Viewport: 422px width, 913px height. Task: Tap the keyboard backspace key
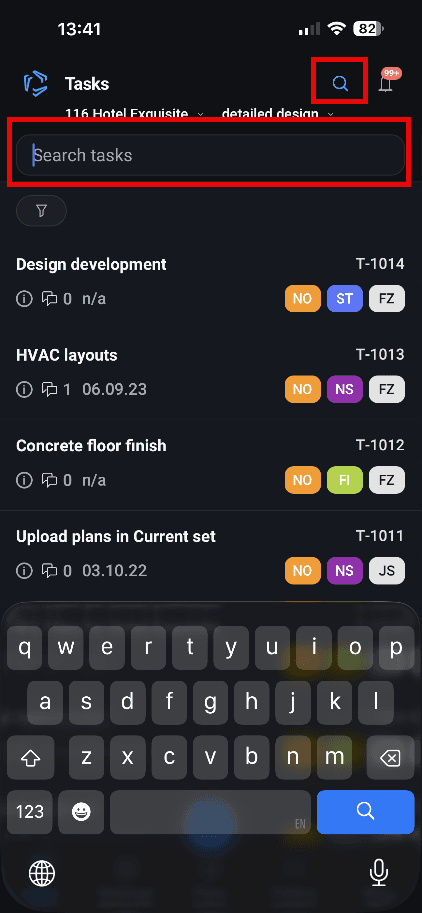coord(392,758)
